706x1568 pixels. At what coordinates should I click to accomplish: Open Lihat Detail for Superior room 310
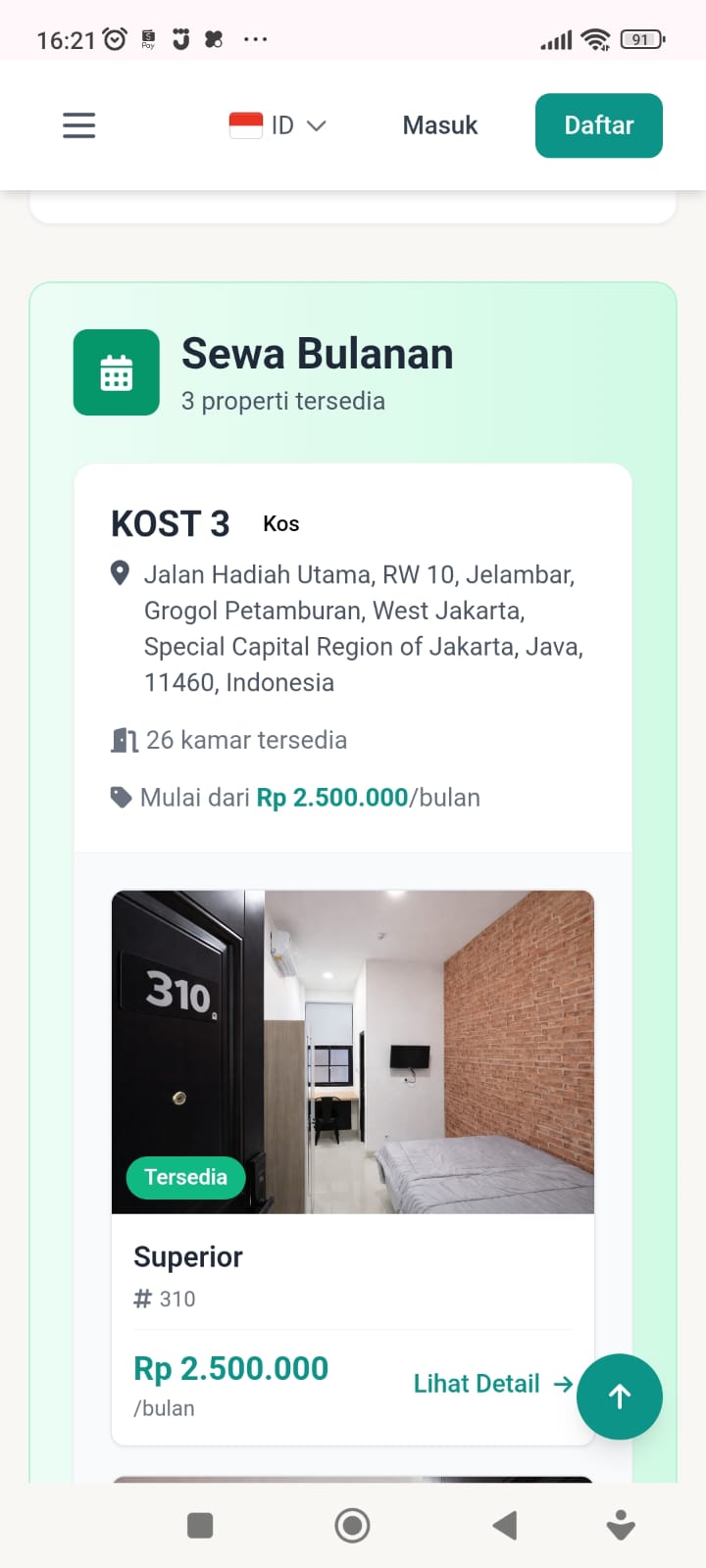click(492, 1384)
